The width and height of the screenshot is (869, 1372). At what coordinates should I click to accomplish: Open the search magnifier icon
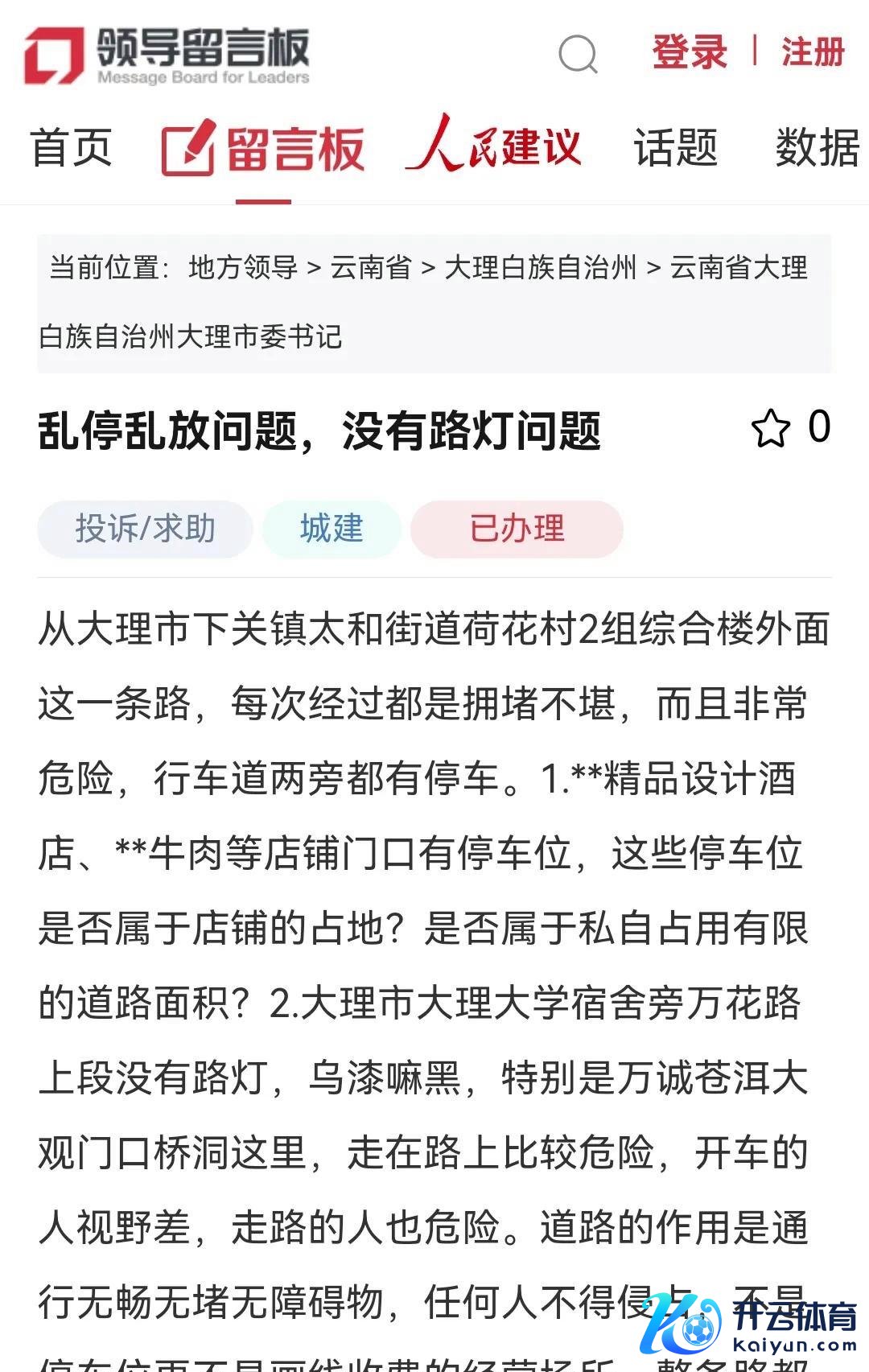pyautogui.click(x=578, y=54)
